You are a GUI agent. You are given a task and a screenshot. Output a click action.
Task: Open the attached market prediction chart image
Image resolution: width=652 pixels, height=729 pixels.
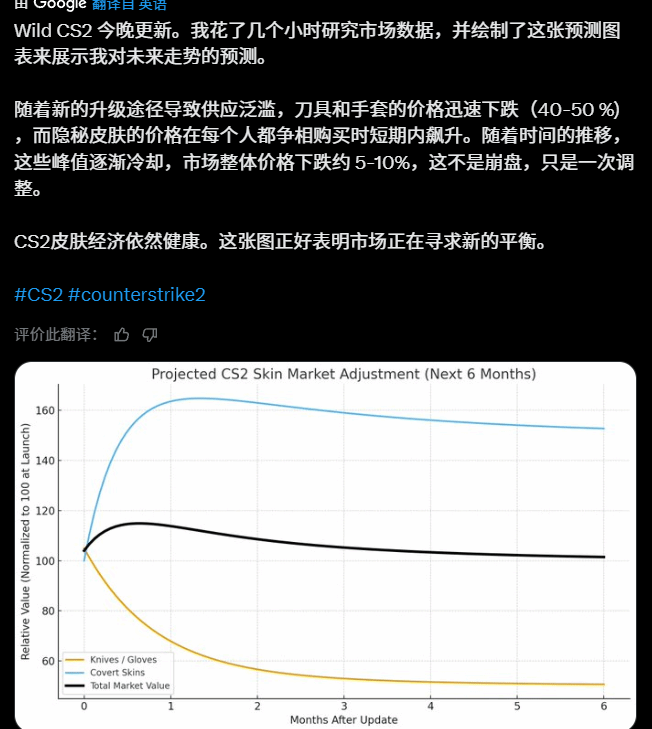click(x=325, y=545)
